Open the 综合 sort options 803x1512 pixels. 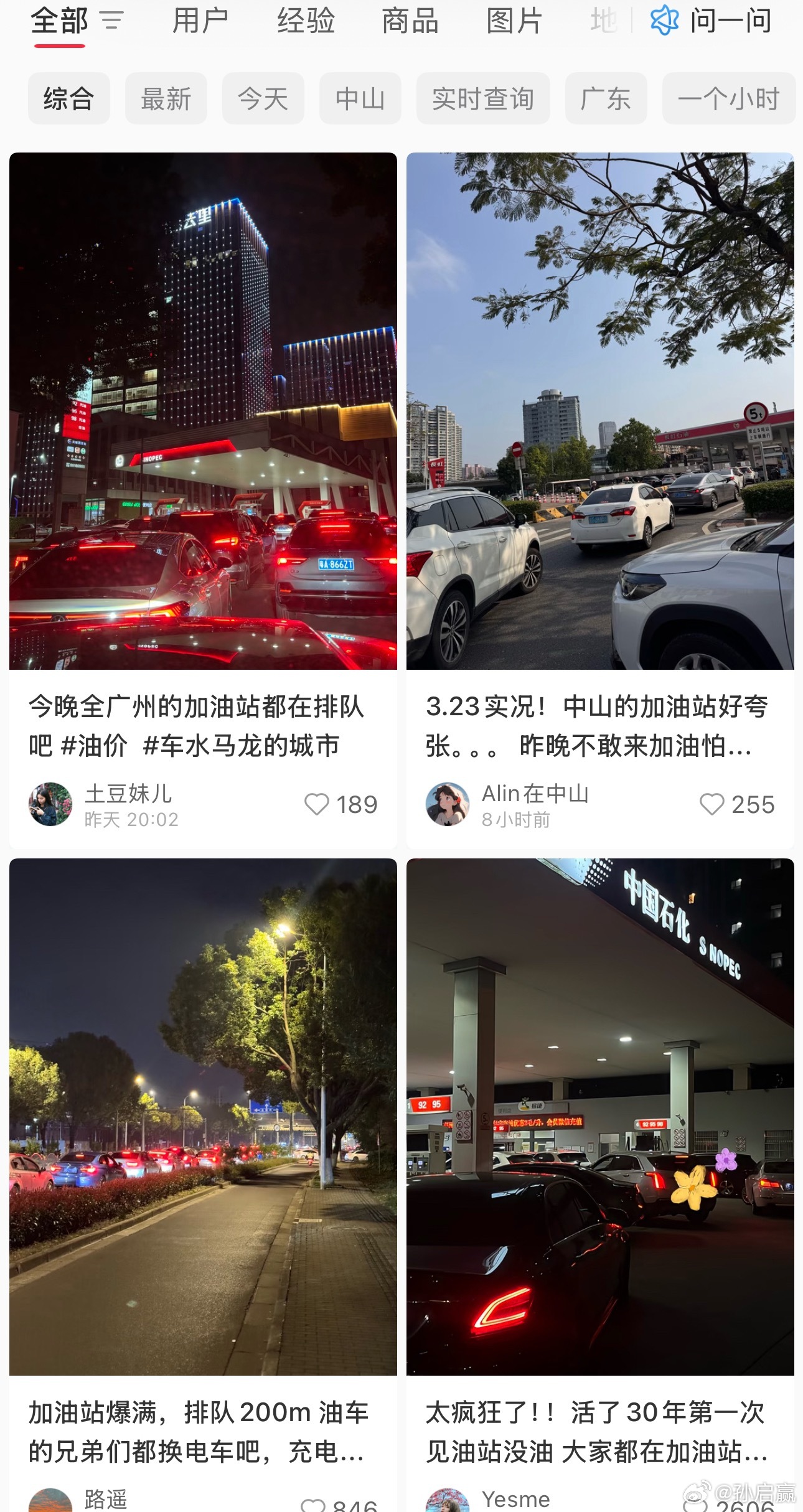pyautogui.click(x=68, y=98)
